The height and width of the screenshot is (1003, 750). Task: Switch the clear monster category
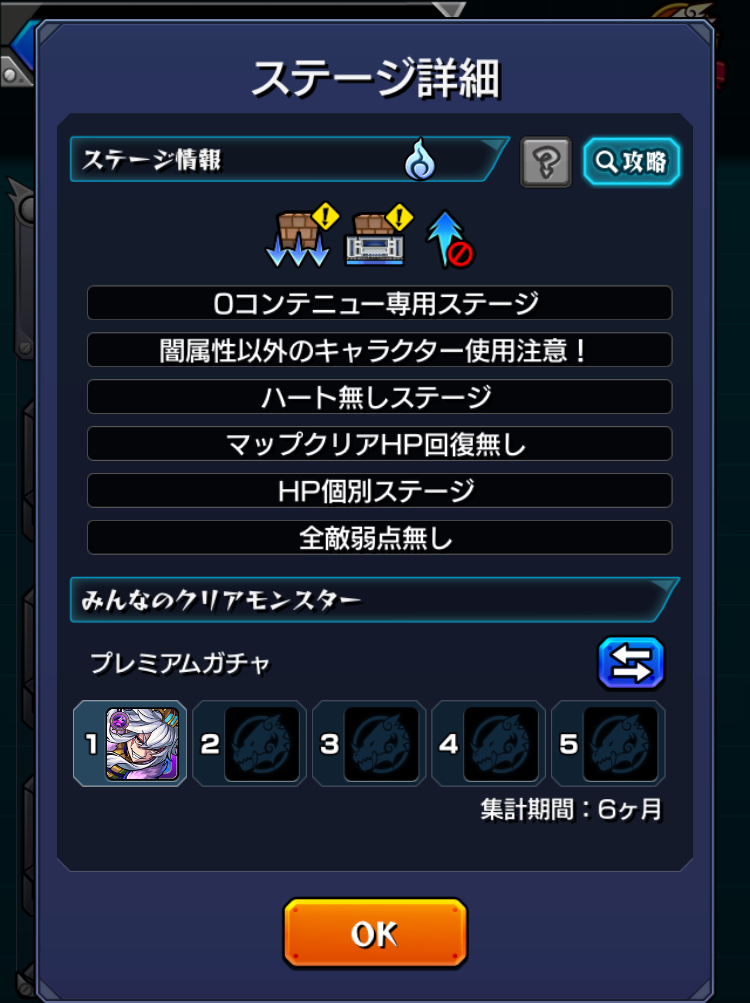pyautogui.click(x=631, y=662)
